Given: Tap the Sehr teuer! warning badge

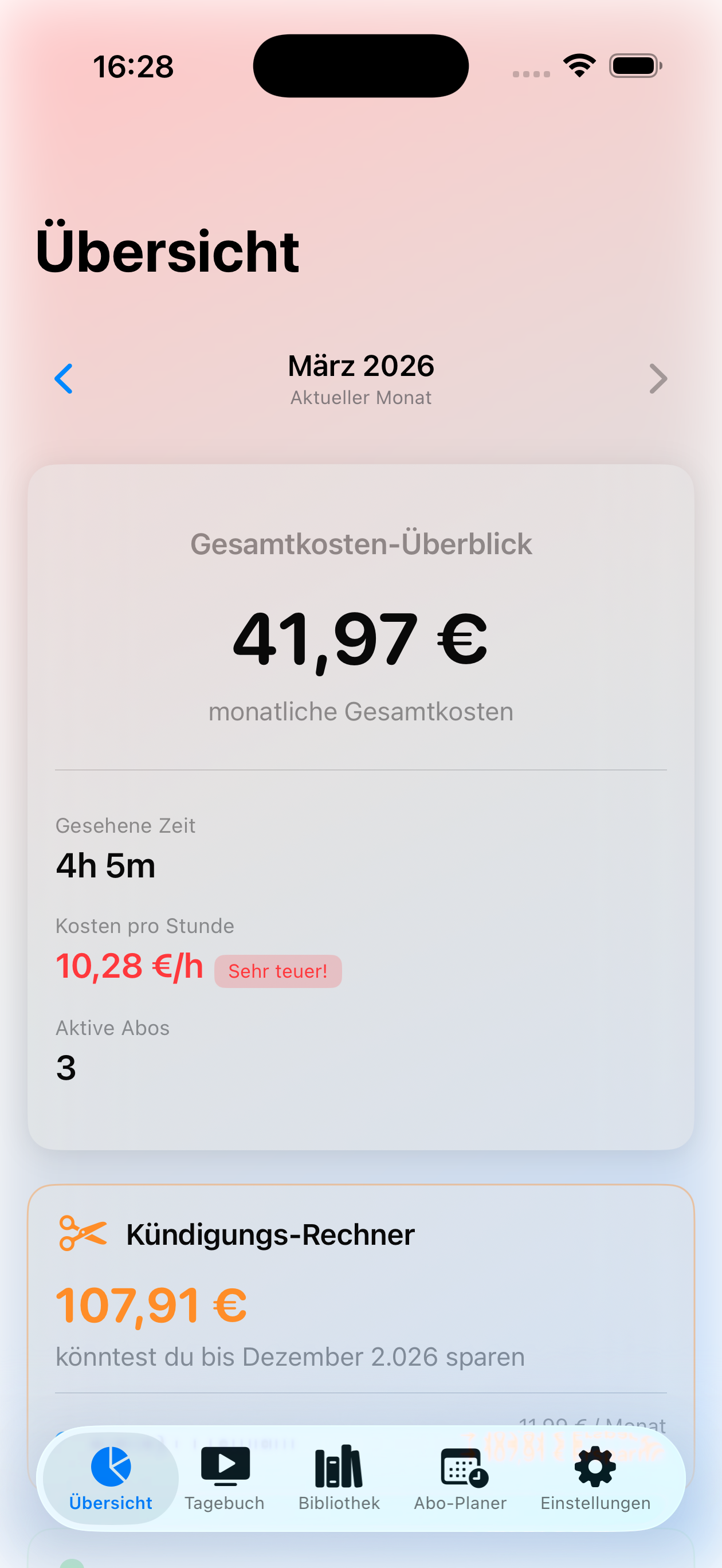Looking at the screenshot, I should coord(277,971).
